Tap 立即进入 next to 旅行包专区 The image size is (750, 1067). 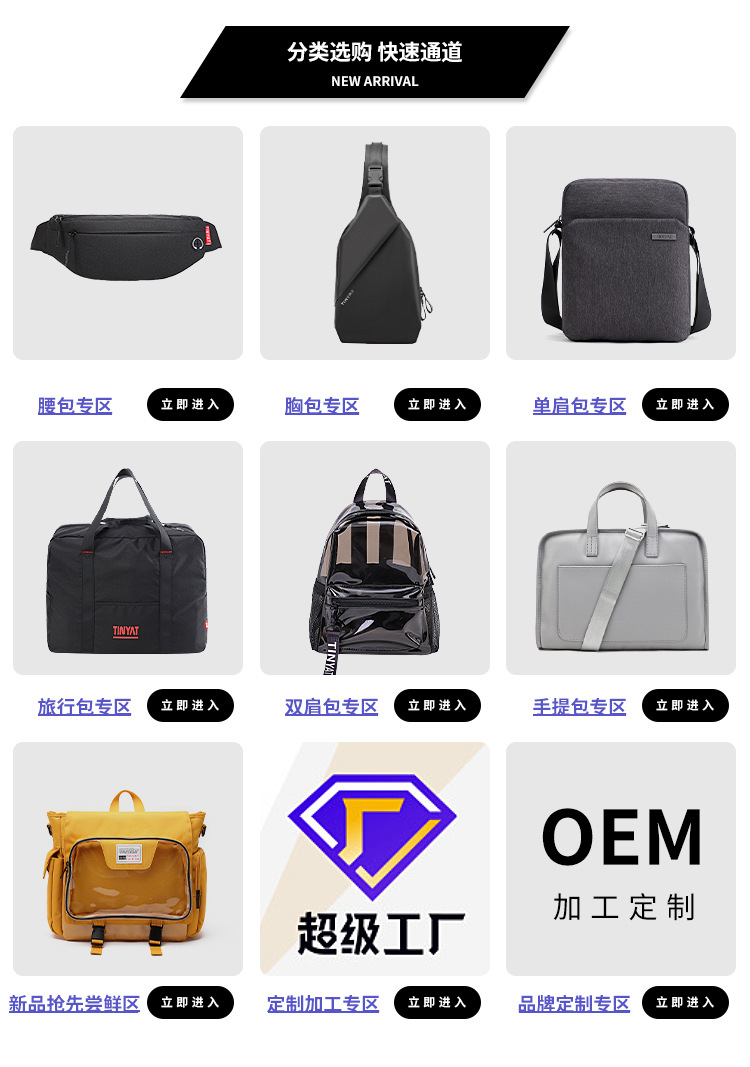pyautogui.click(x=190, y=706)
